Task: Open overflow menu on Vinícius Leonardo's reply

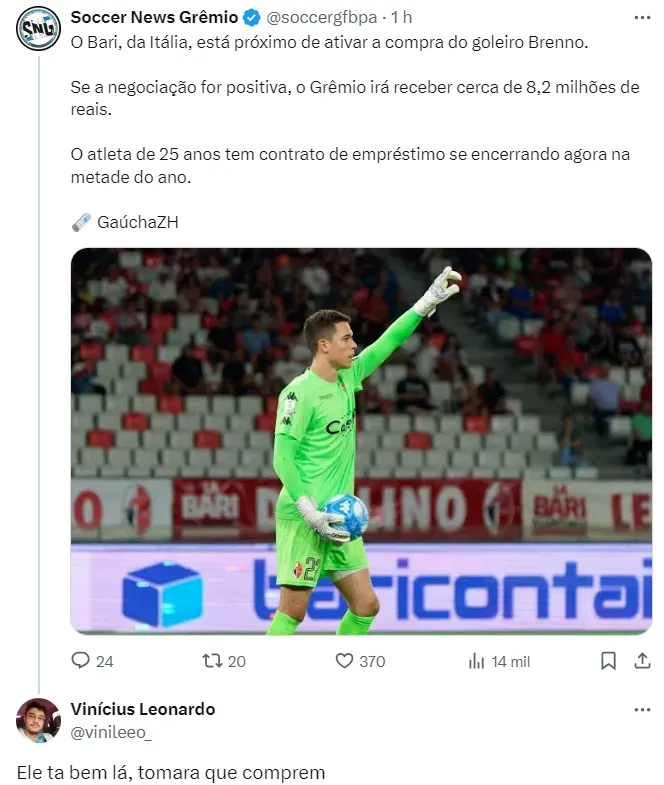Action: tap(642, 710)
